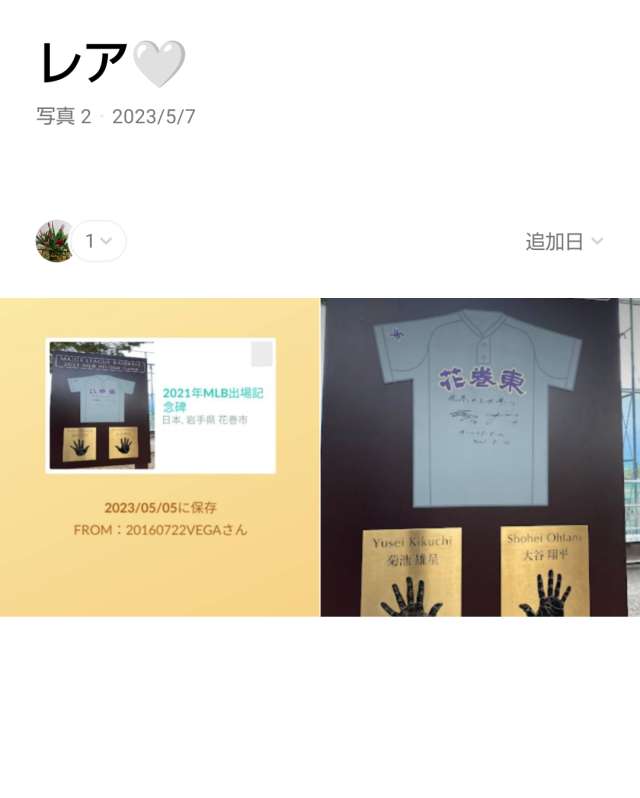Open the member count dropdown

pos(100,241)
